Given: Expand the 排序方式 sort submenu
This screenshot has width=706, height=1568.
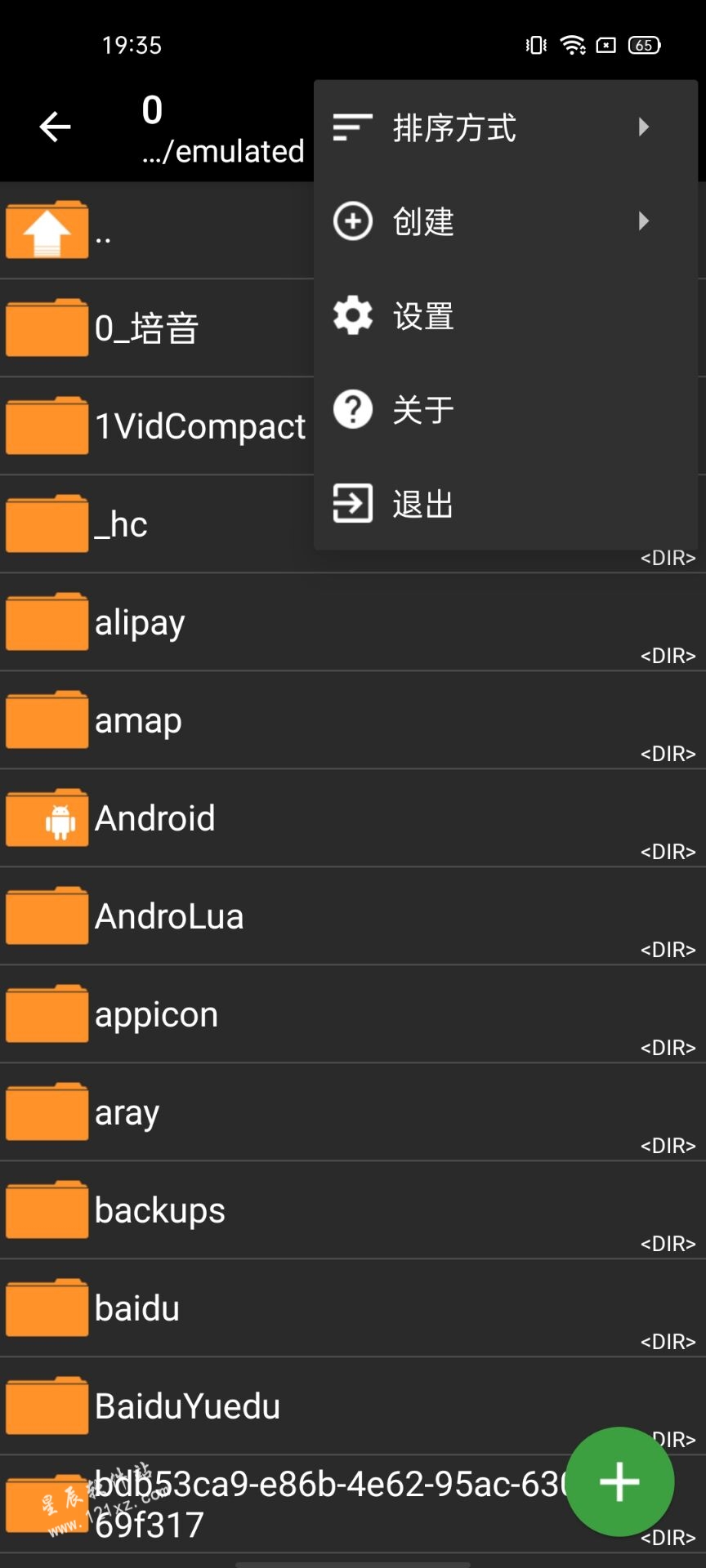Looking at the screenshot, I should [x=490, y=127].
